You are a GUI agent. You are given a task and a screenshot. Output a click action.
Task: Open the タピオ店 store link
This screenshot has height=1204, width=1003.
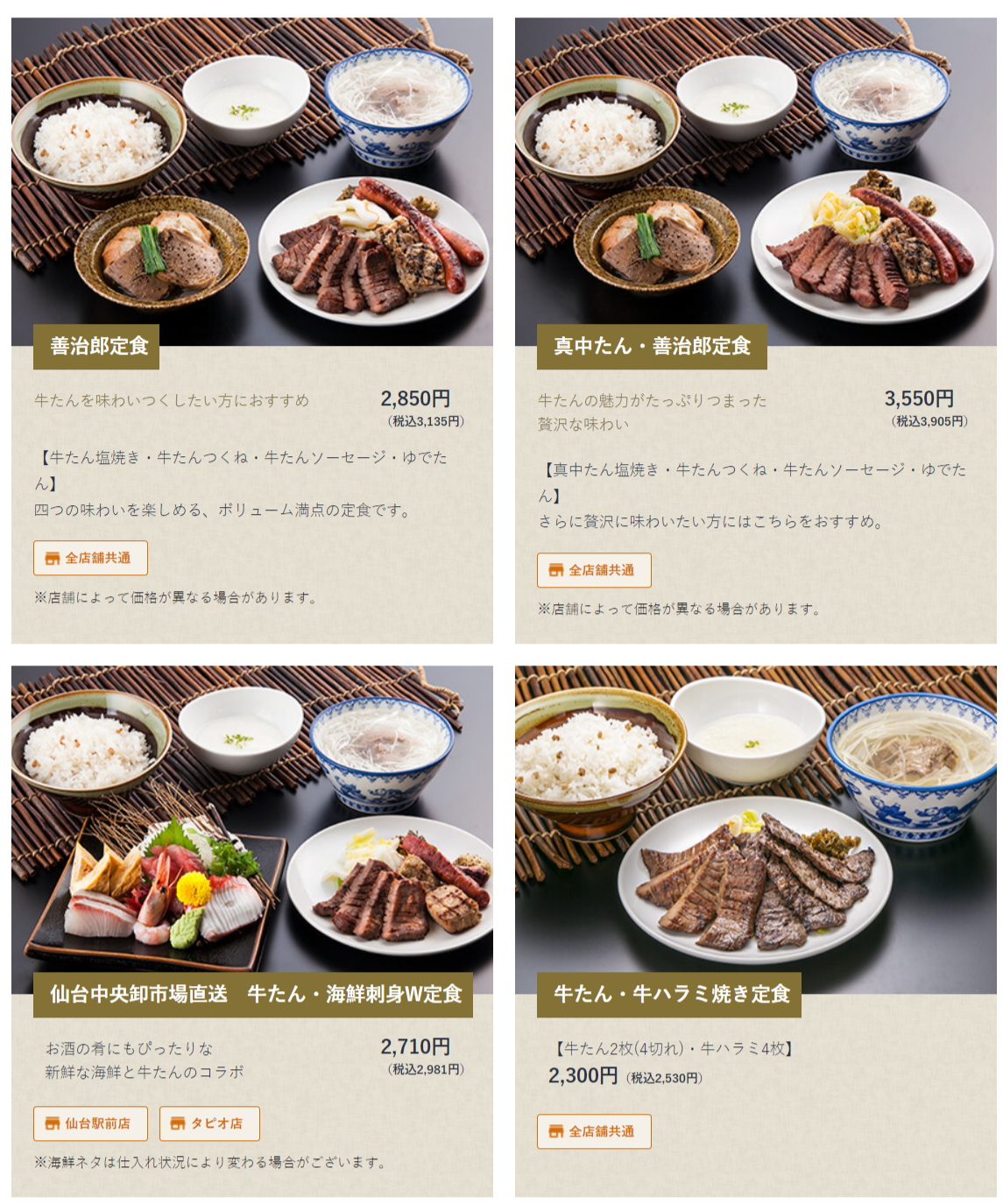(x=209, y=1123)
